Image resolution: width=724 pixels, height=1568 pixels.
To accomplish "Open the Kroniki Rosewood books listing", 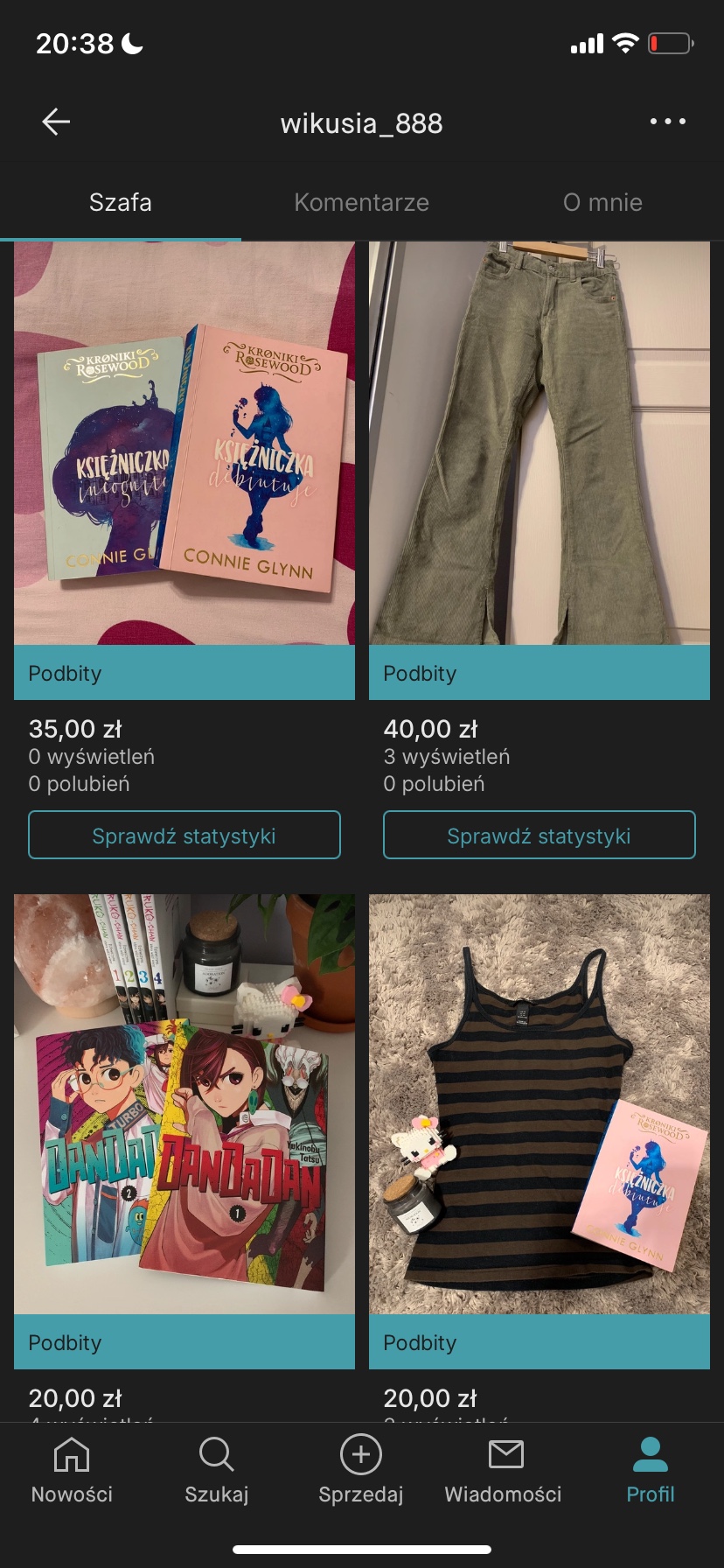I will tap(184, 444).
